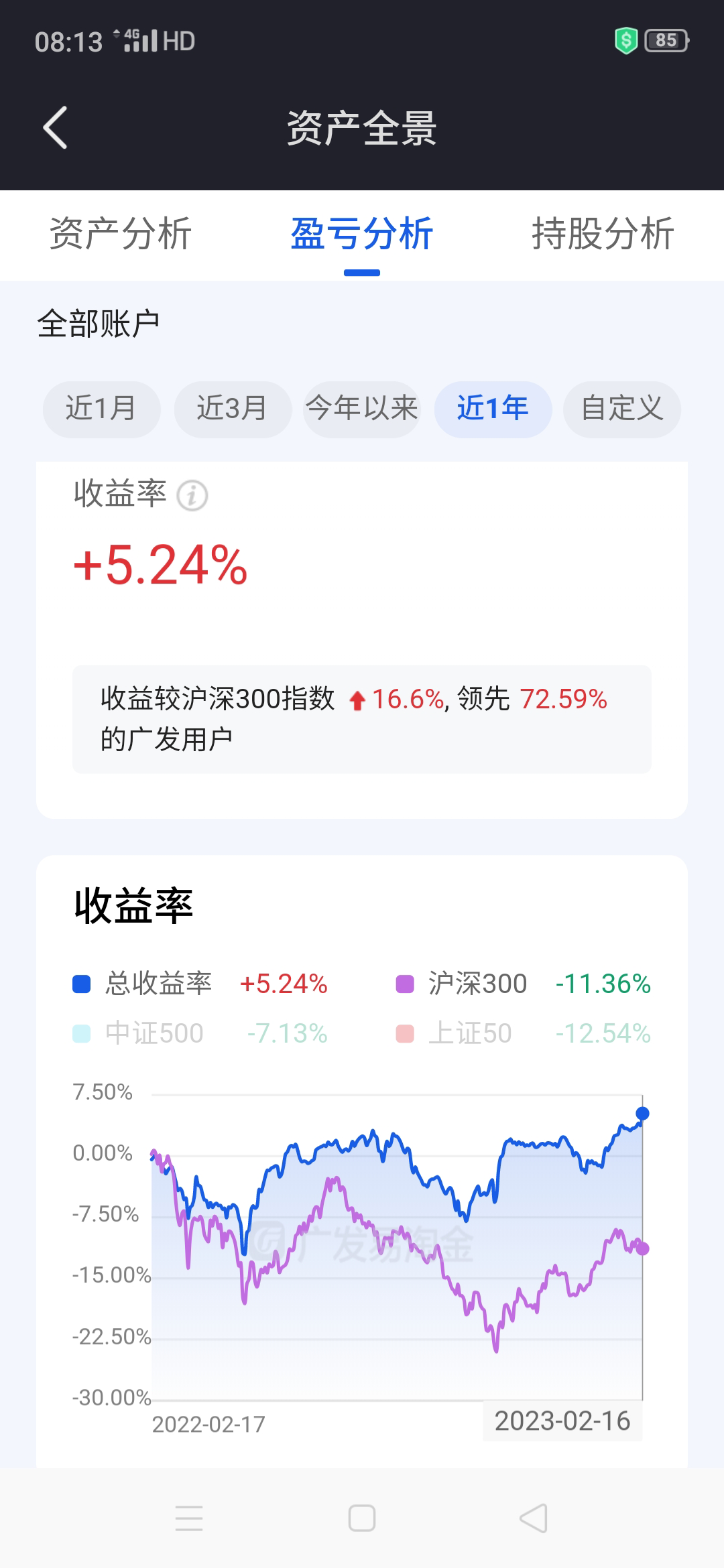The image size is (724, 1568).
Task: Choose the 近3月 time range chip
Action: (x=232, y=409)
